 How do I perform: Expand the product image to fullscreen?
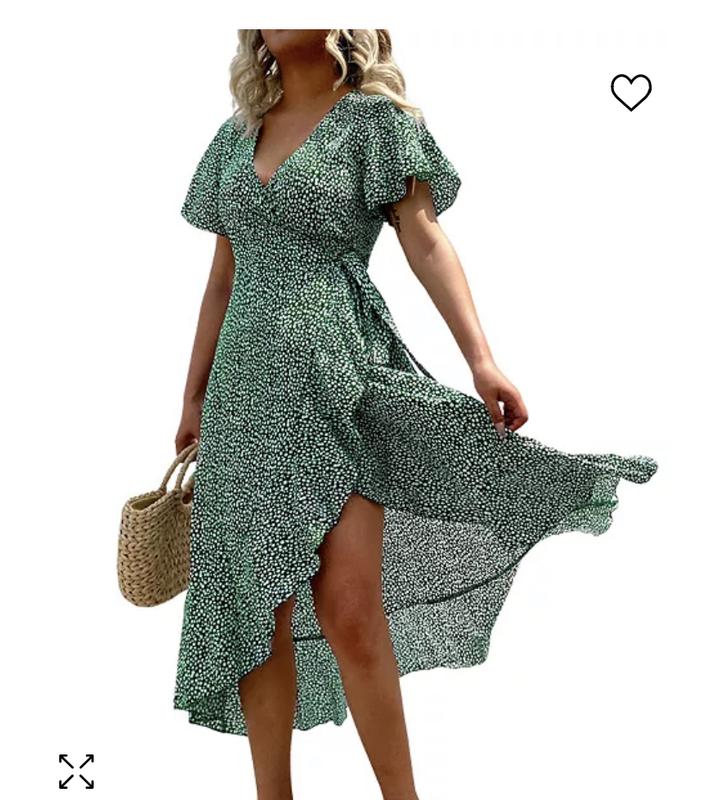tap(76, 771)
